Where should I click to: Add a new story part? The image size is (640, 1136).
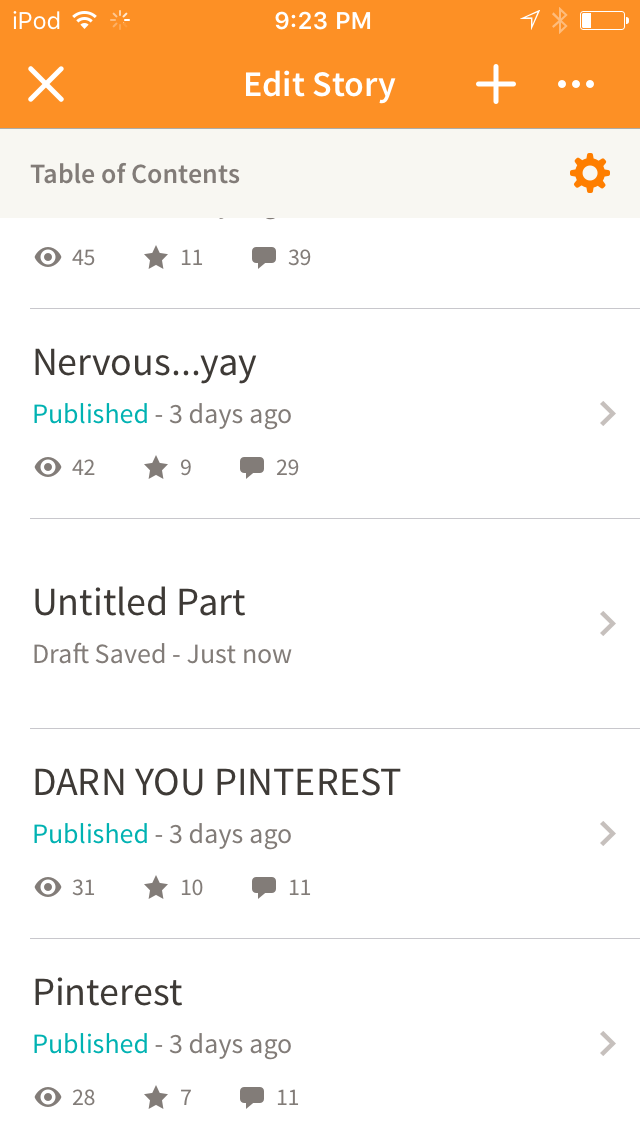tap(496, 84)
